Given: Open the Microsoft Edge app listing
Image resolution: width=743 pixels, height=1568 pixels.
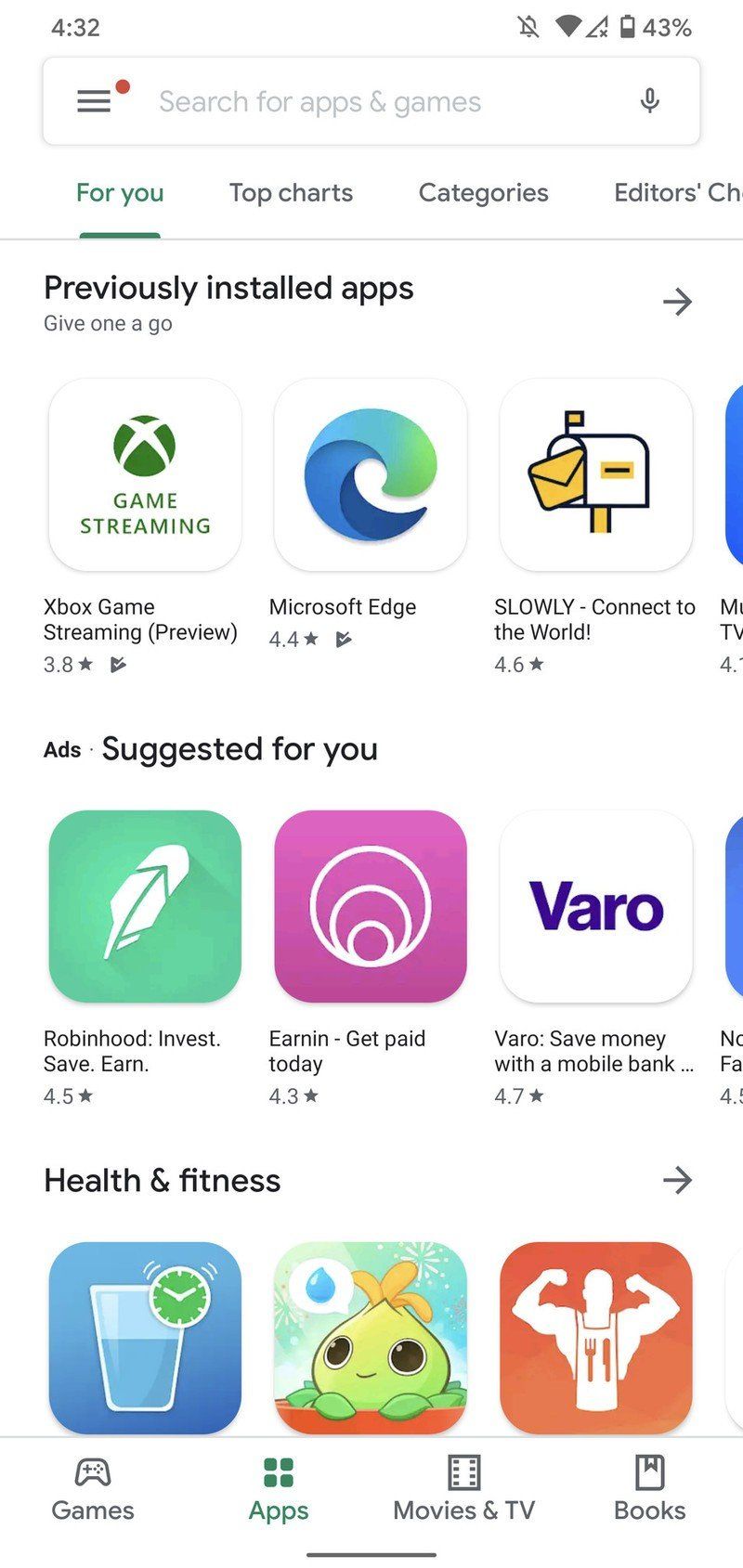Looking at the screenshot, I should [x=371, y=475].
